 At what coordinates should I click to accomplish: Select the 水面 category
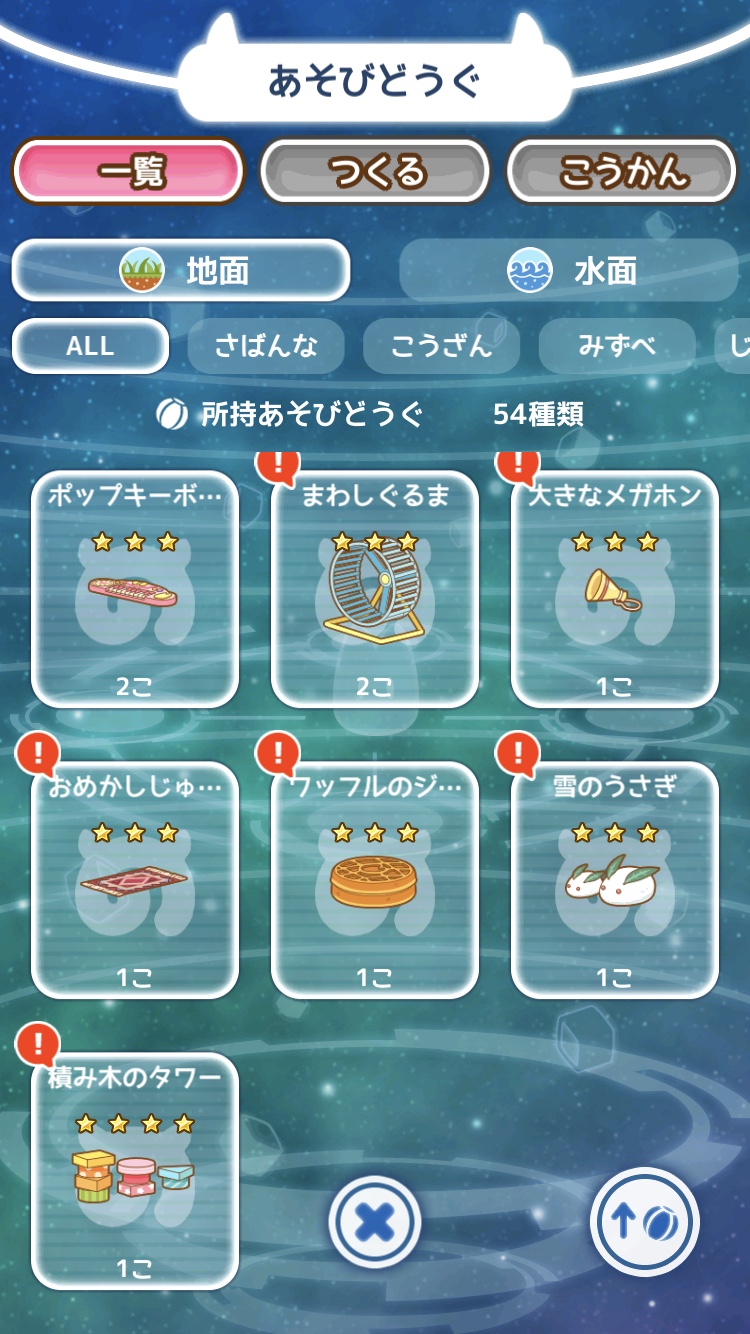[568, 270]
